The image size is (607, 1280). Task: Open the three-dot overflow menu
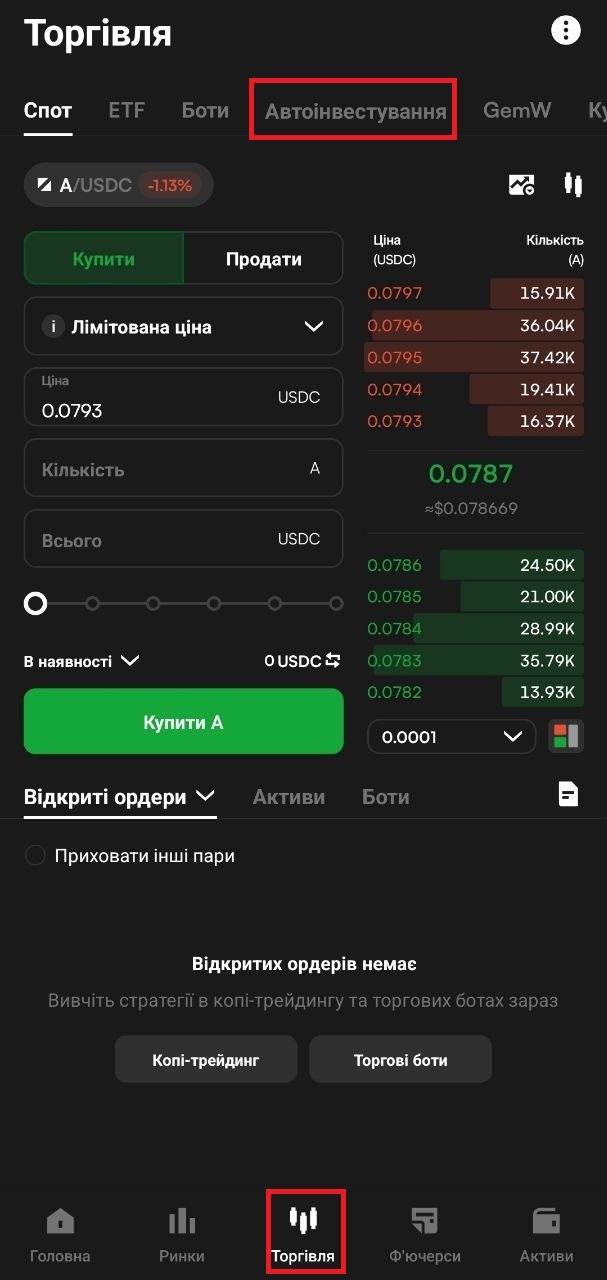point(566,30)
